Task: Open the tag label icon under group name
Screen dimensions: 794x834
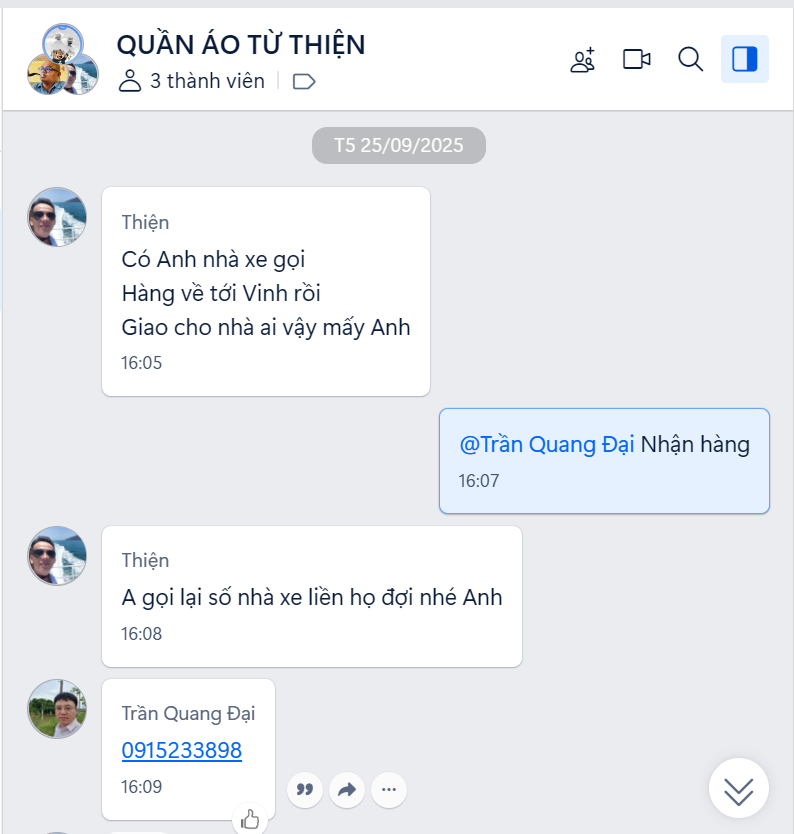Action: [x=304, y=82]
